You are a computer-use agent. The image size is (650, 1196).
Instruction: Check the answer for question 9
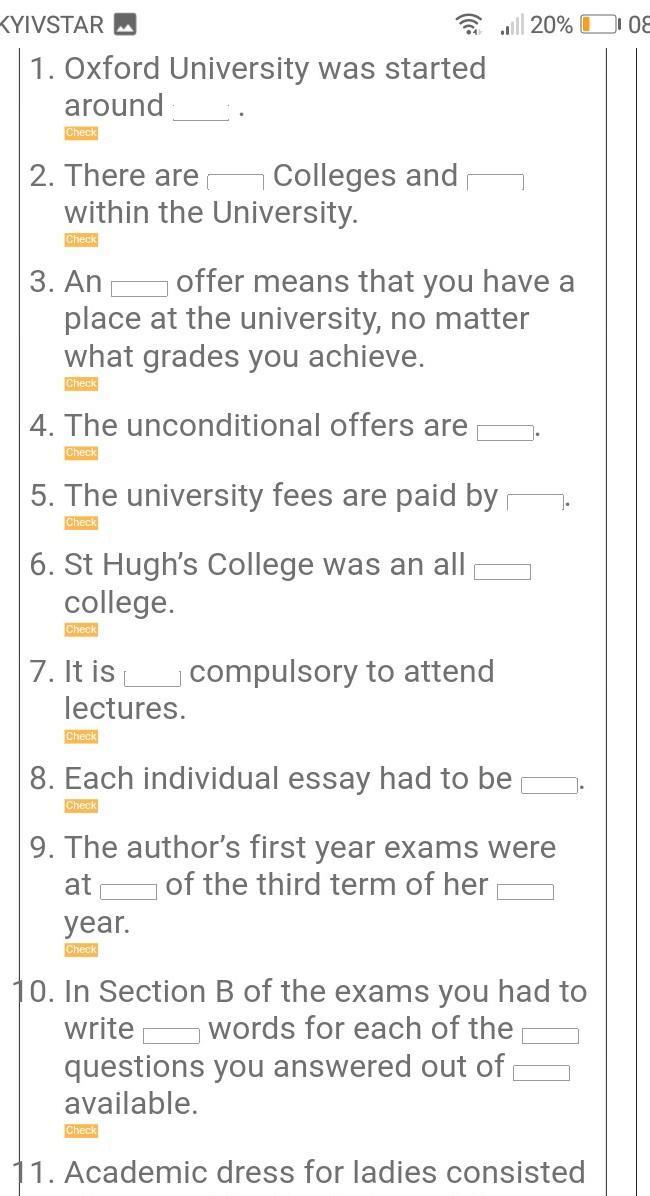click(81, 950)
